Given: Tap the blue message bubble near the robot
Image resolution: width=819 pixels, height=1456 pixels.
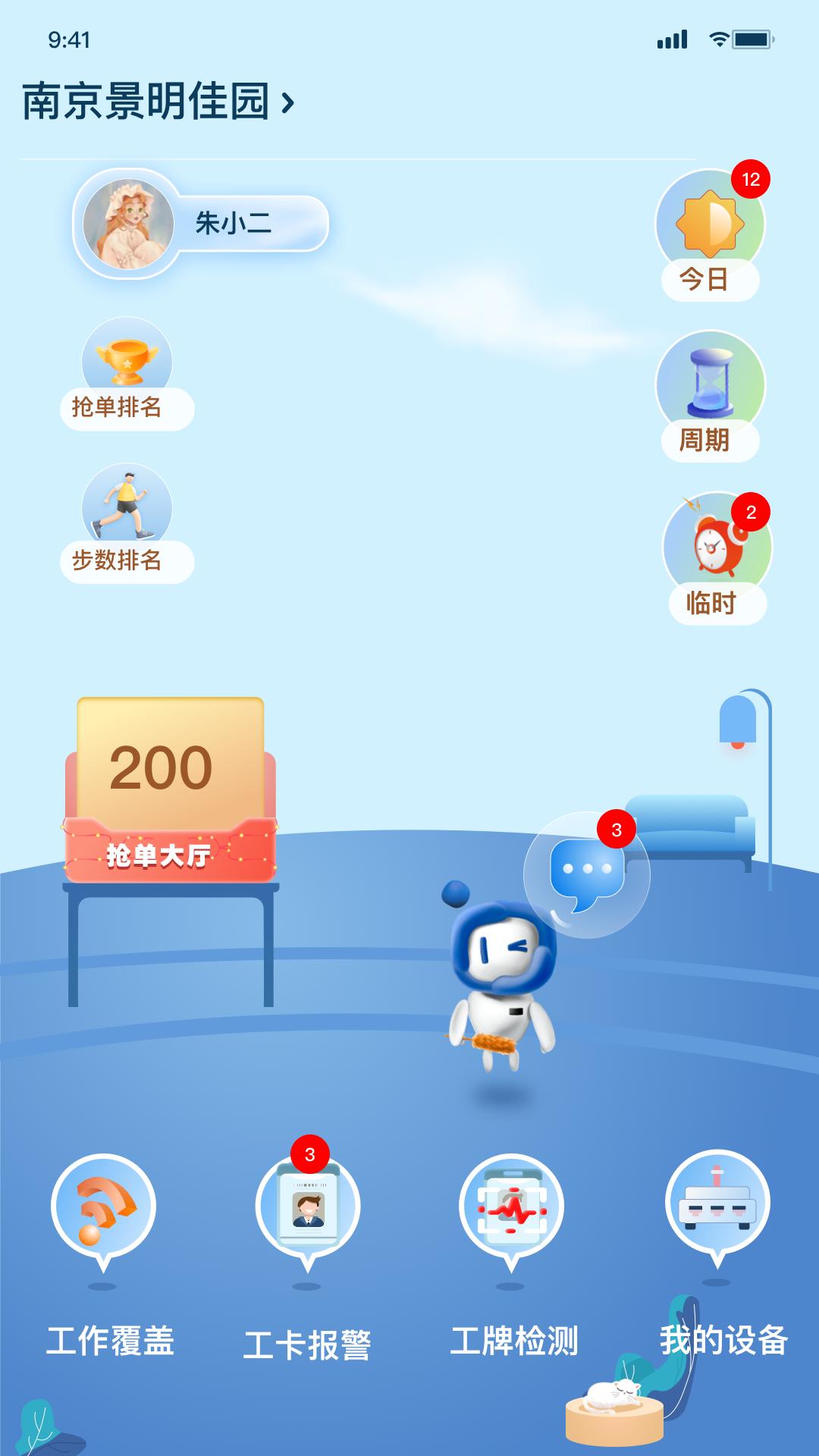Looking at the screenshot, I should click(x=588, y=874).
